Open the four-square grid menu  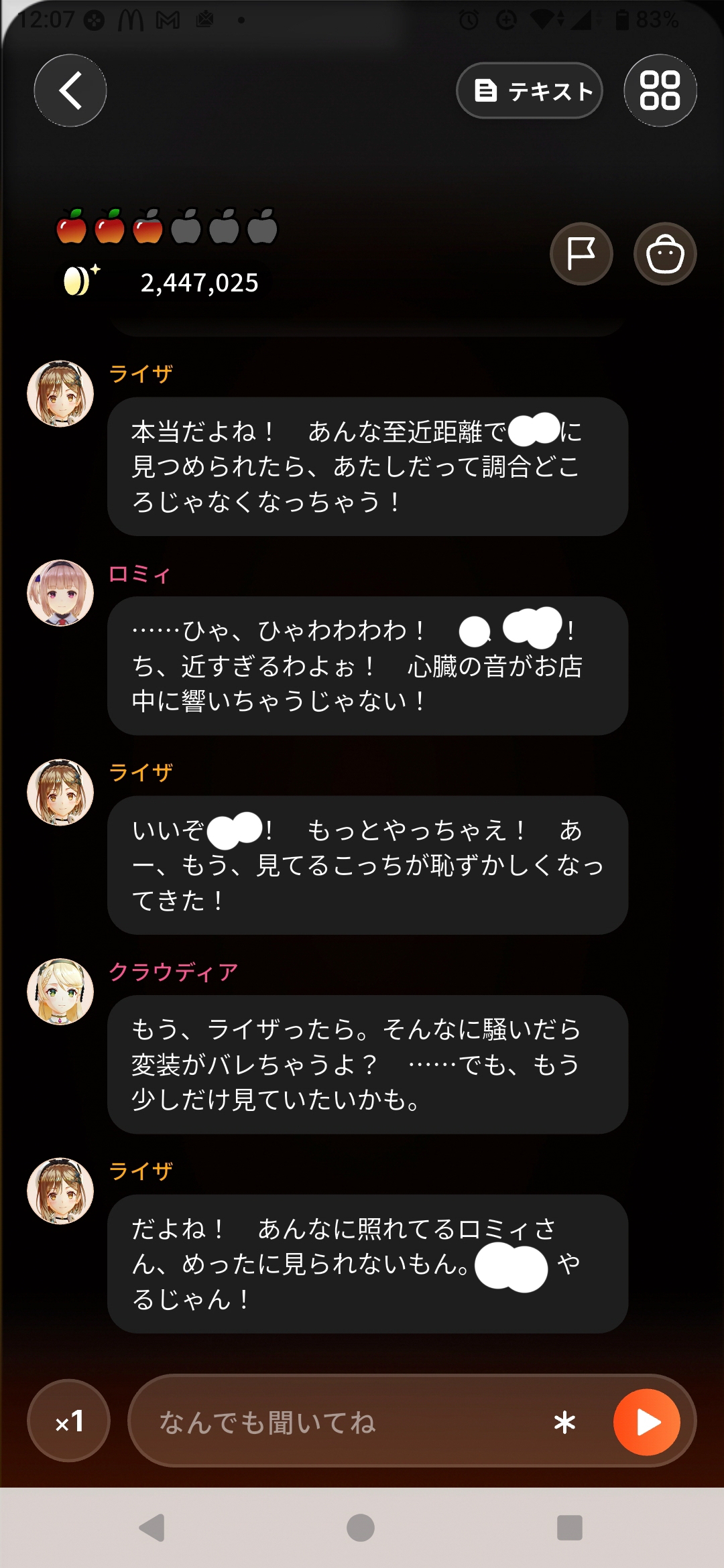point(660,90)
